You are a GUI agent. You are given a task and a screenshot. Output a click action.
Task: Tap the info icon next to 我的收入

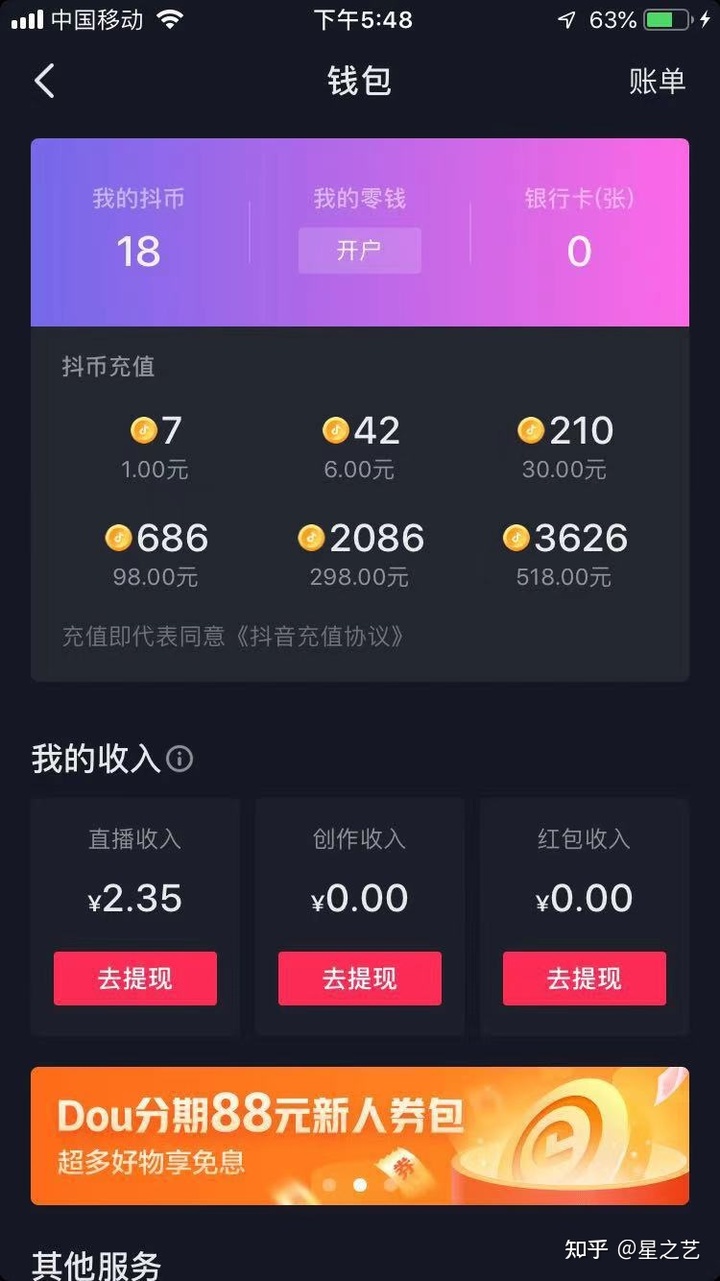[x=180, y=760]
